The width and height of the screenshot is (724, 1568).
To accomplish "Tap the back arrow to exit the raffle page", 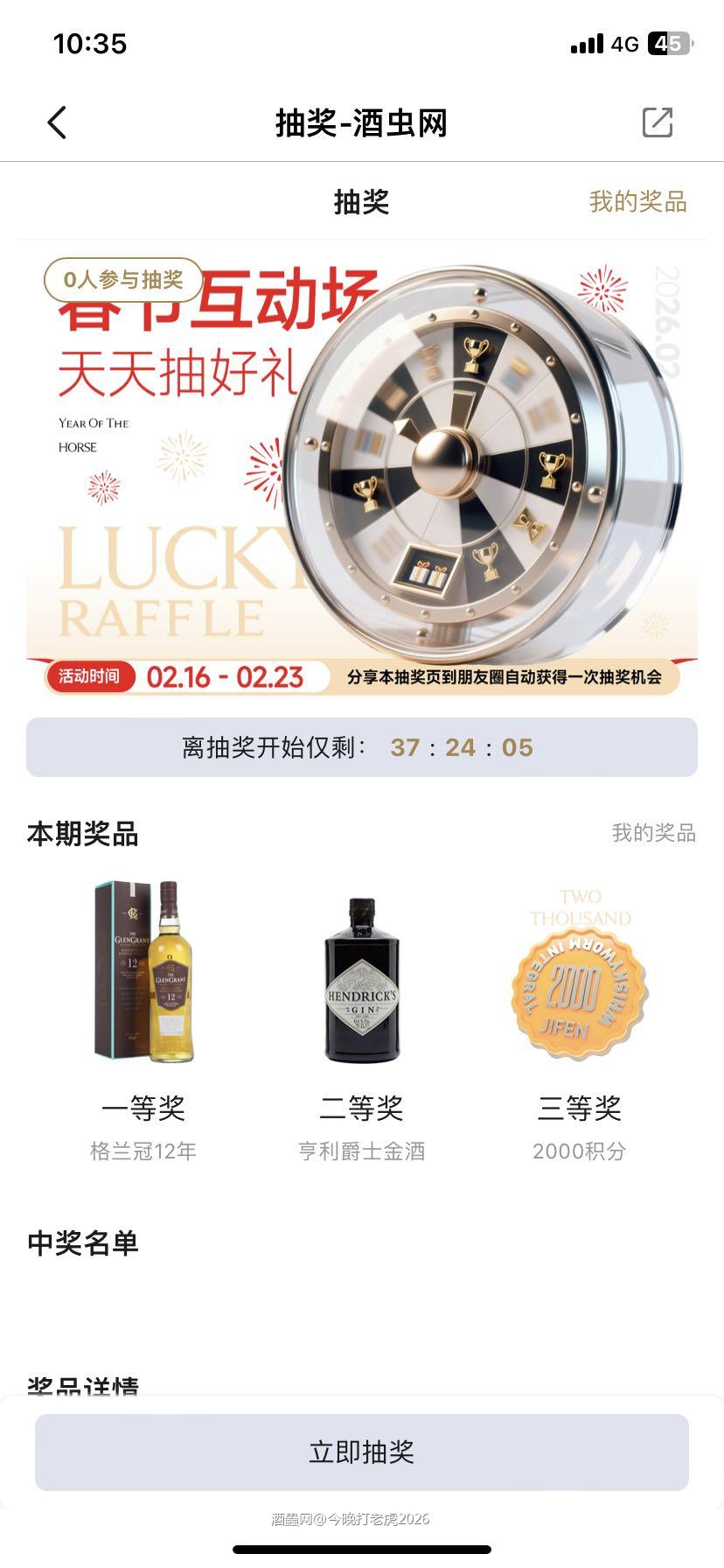I will (x=57, y=122).
